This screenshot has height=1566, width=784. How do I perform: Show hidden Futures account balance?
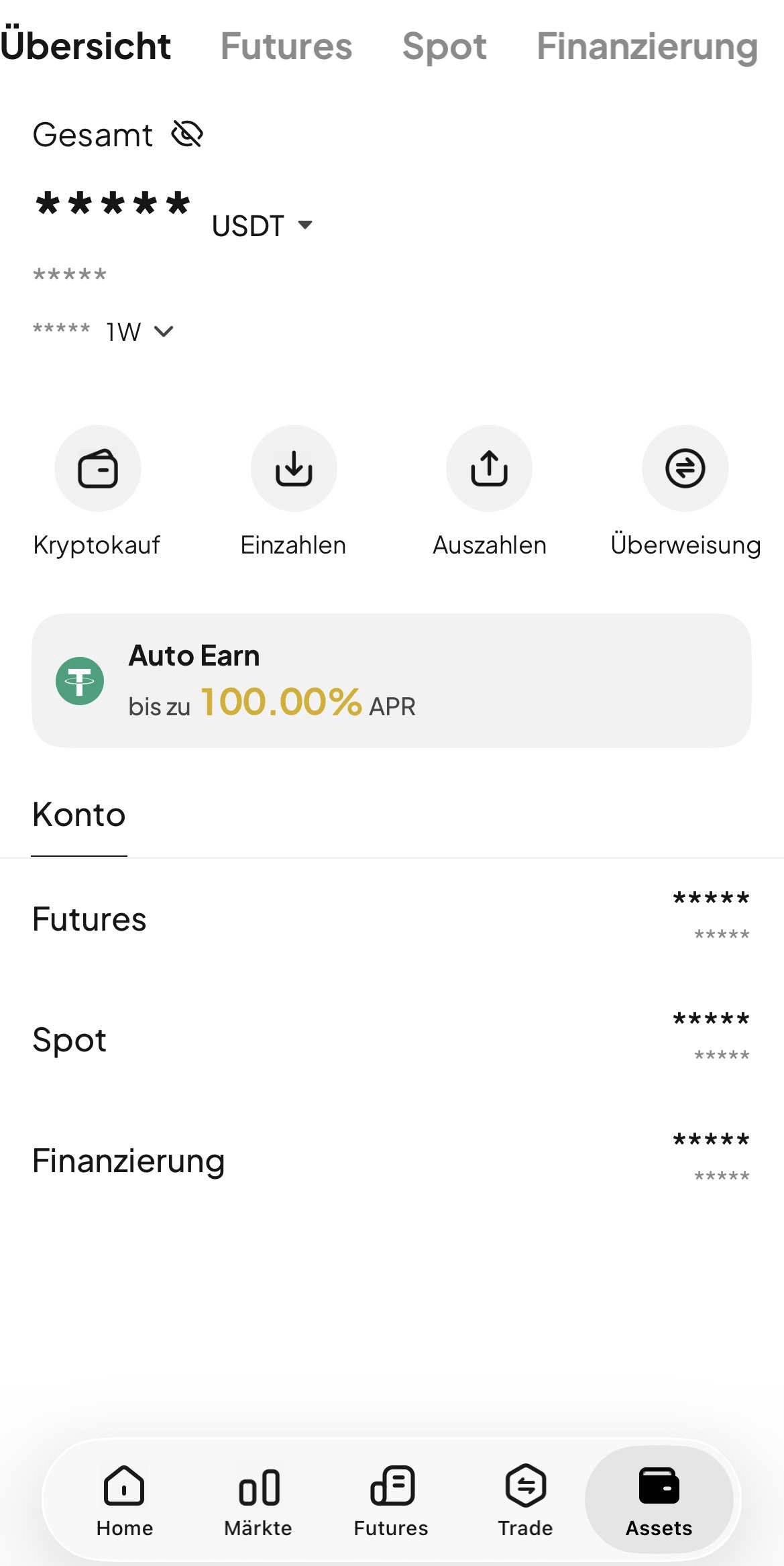[x=711, y=900]
